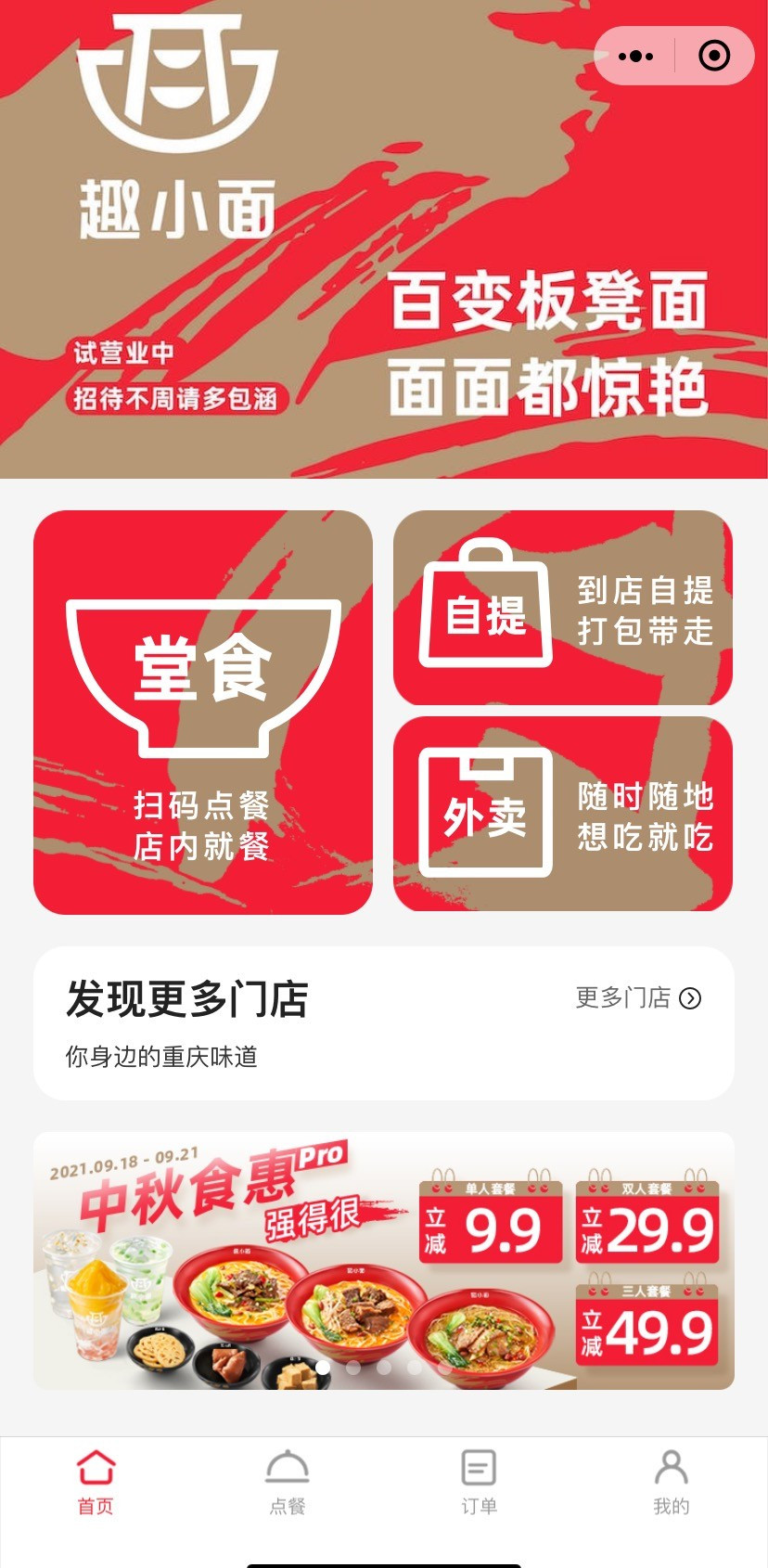Open the mini program more options menu
Viewport: 768px width, 1568px height.
pyautogui.click(x=635, y=56)
